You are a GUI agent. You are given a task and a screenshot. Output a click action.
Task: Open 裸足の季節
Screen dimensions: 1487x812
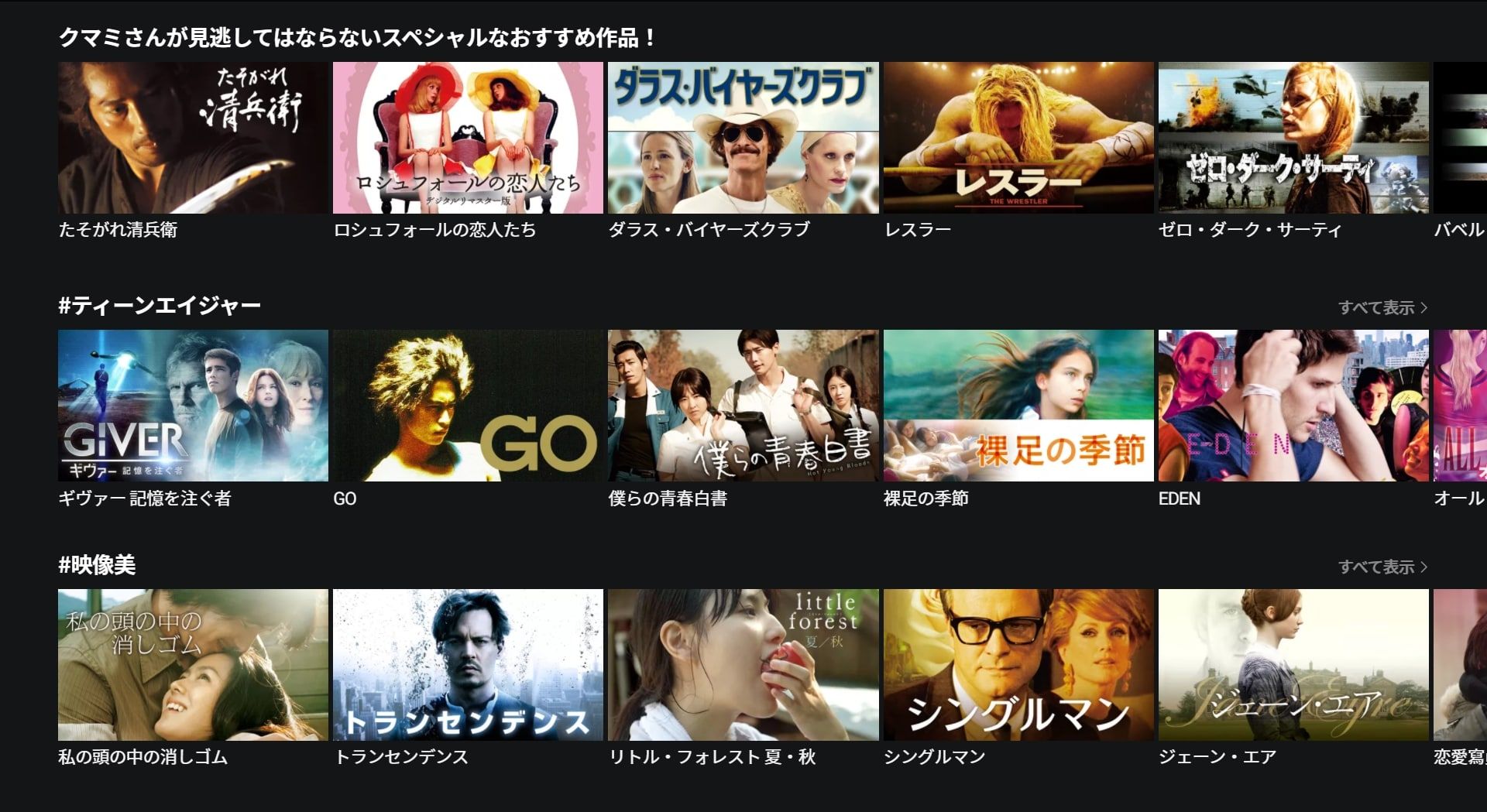[1018, 406]
